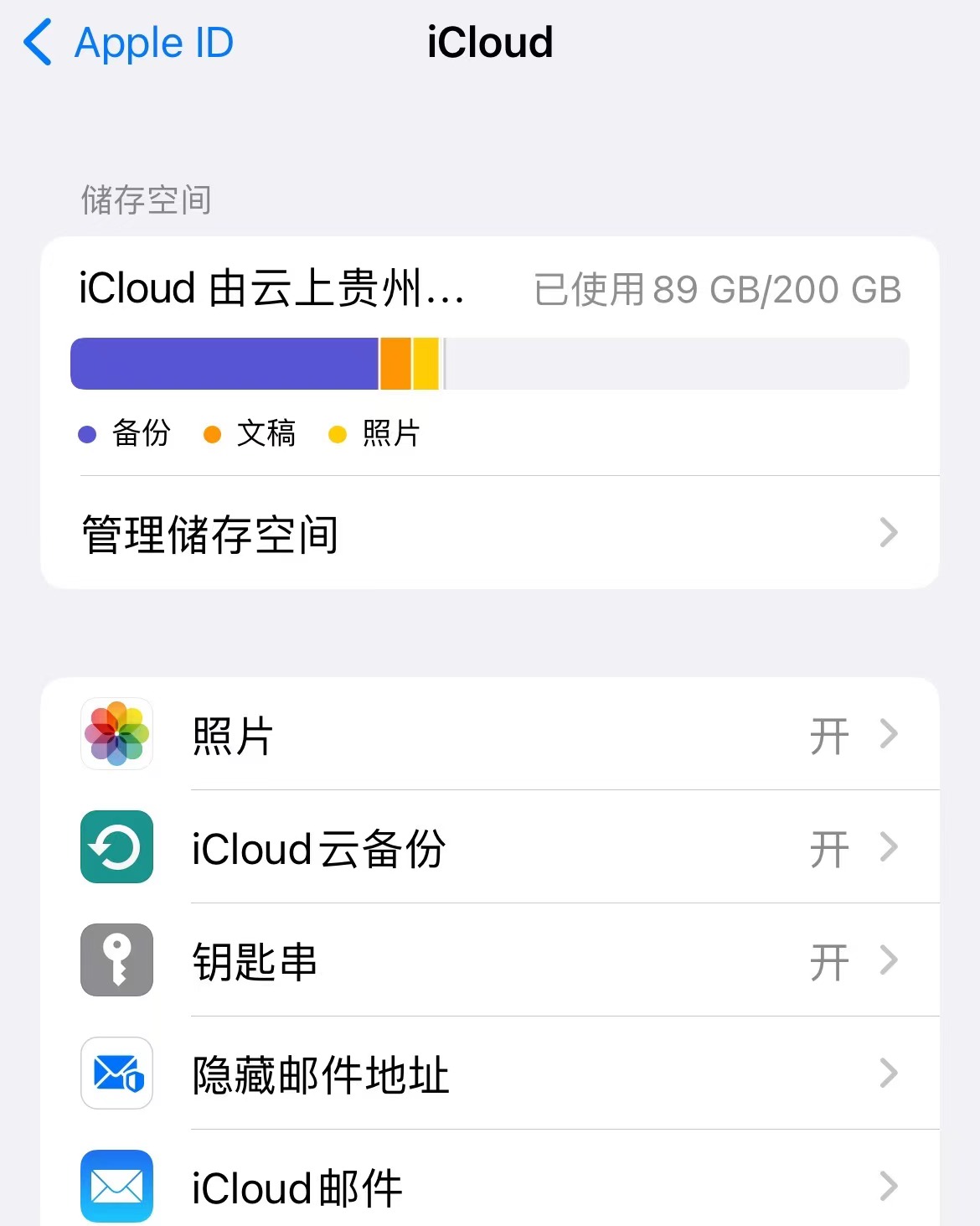Open 管理储存空间 row
Screen dimensions: 980x1226
tap(489, 534)
